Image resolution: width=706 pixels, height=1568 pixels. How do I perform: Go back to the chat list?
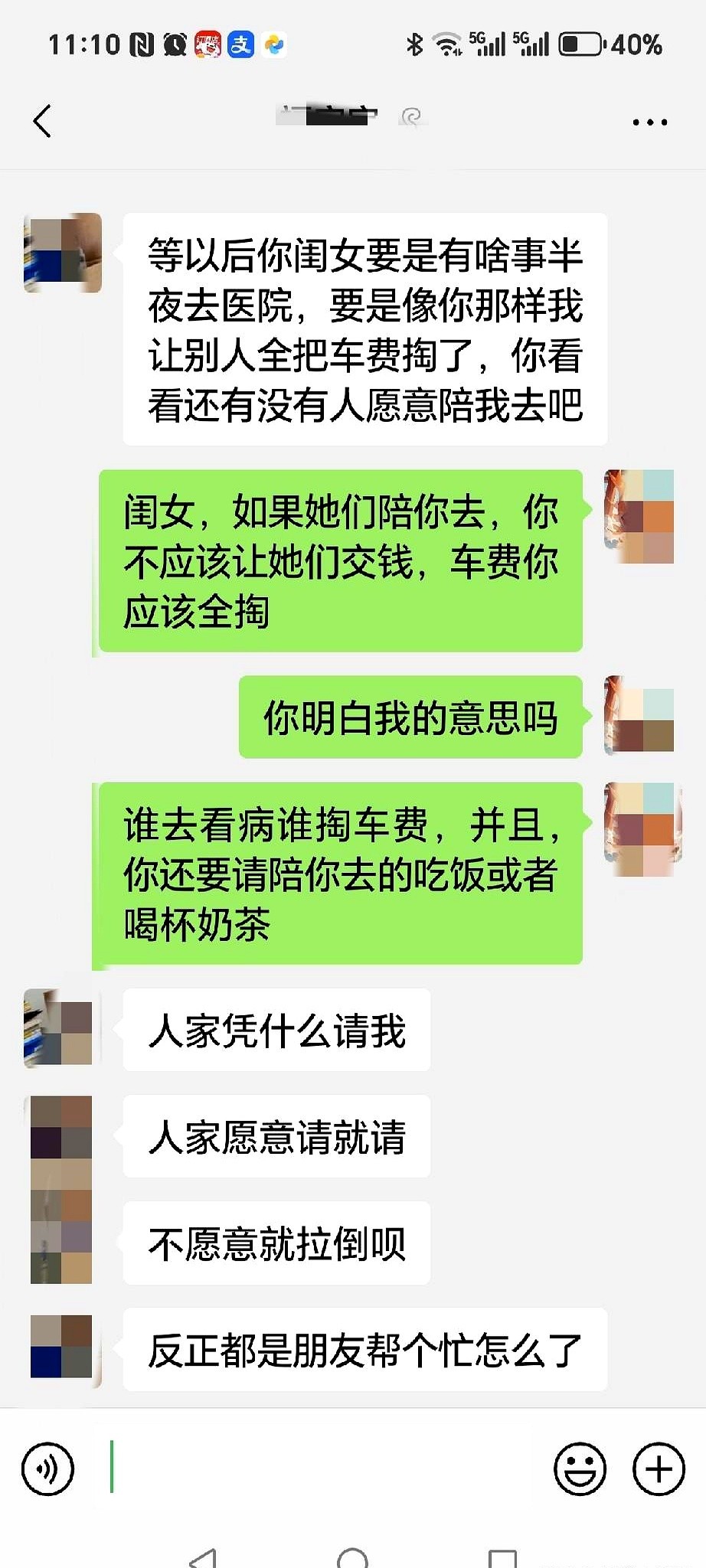[x=43, y=121]
